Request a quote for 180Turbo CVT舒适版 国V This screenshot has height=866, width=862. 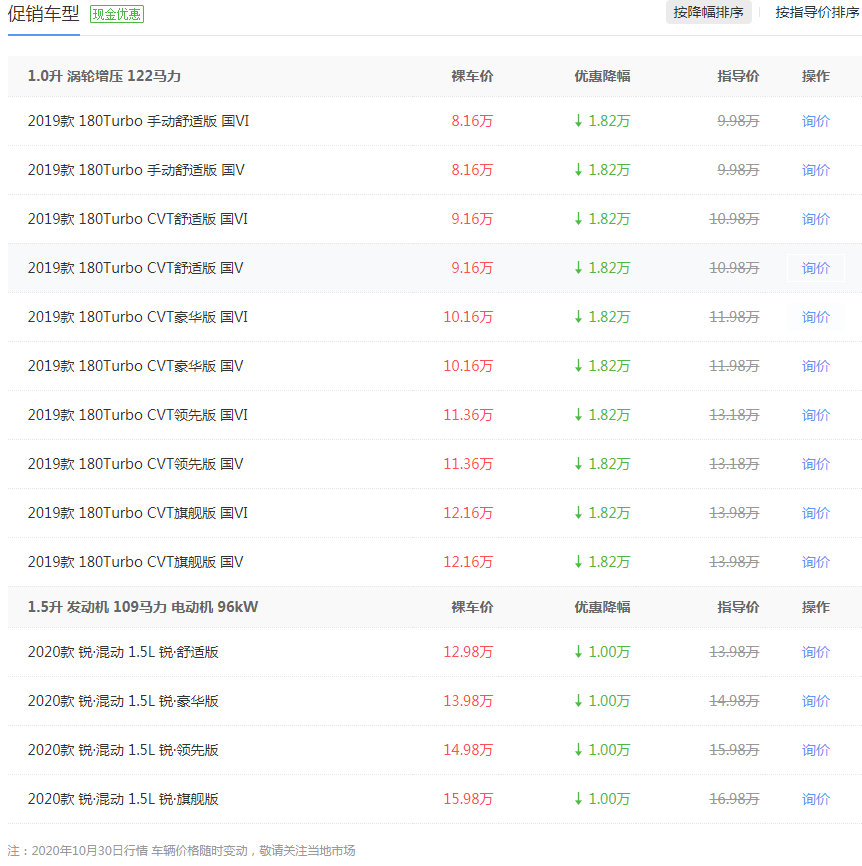(x=815, y=268)
